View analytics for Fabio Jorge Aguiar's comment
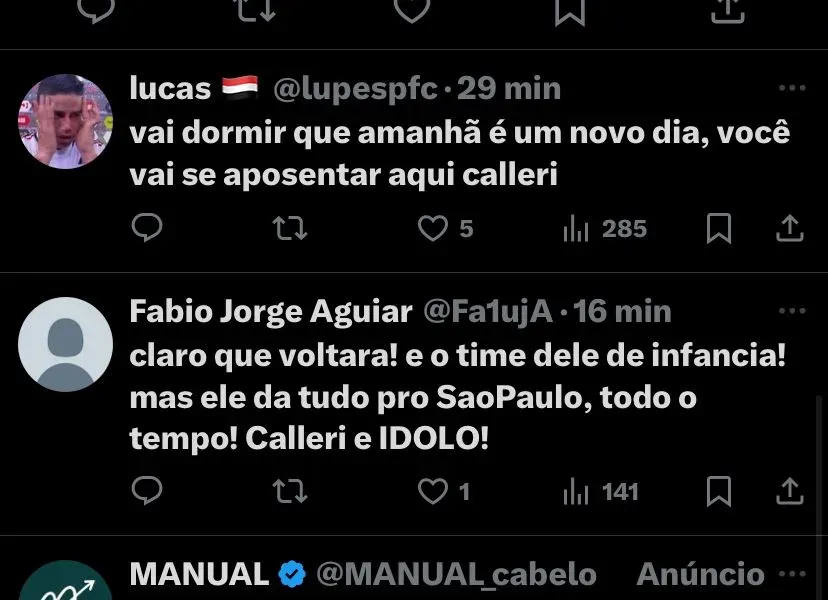This screenshot has height=600, width=828. tap(576, 491)
